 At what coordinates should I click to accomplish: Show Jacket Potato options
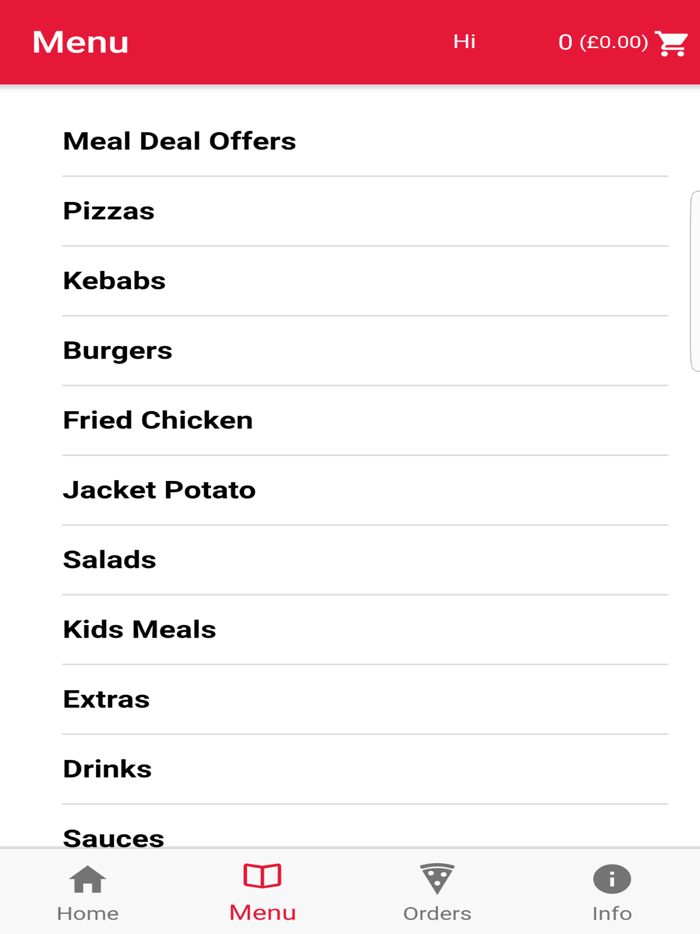point(159,490)
